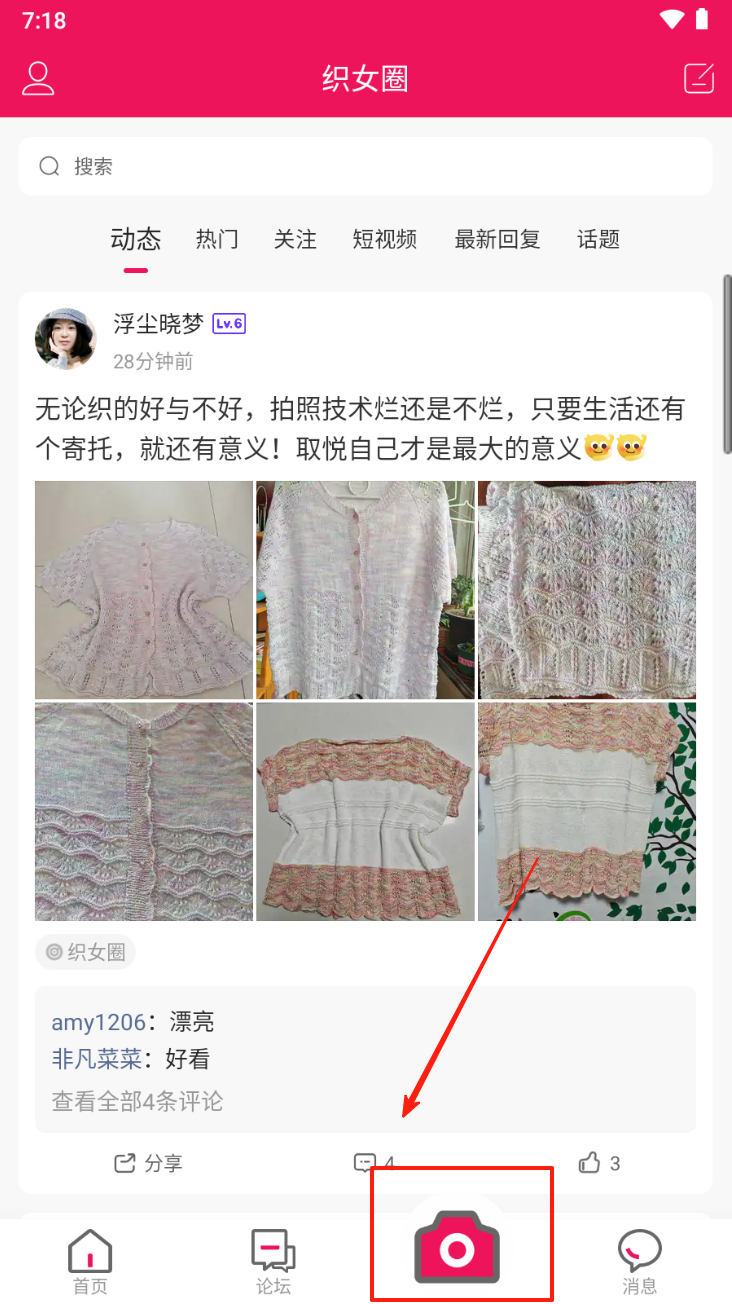The width and height of the screenshot is (732, 1304).
Task: Open 浮尘晓梦's profile avatar
Action: (x=66, y=339)
